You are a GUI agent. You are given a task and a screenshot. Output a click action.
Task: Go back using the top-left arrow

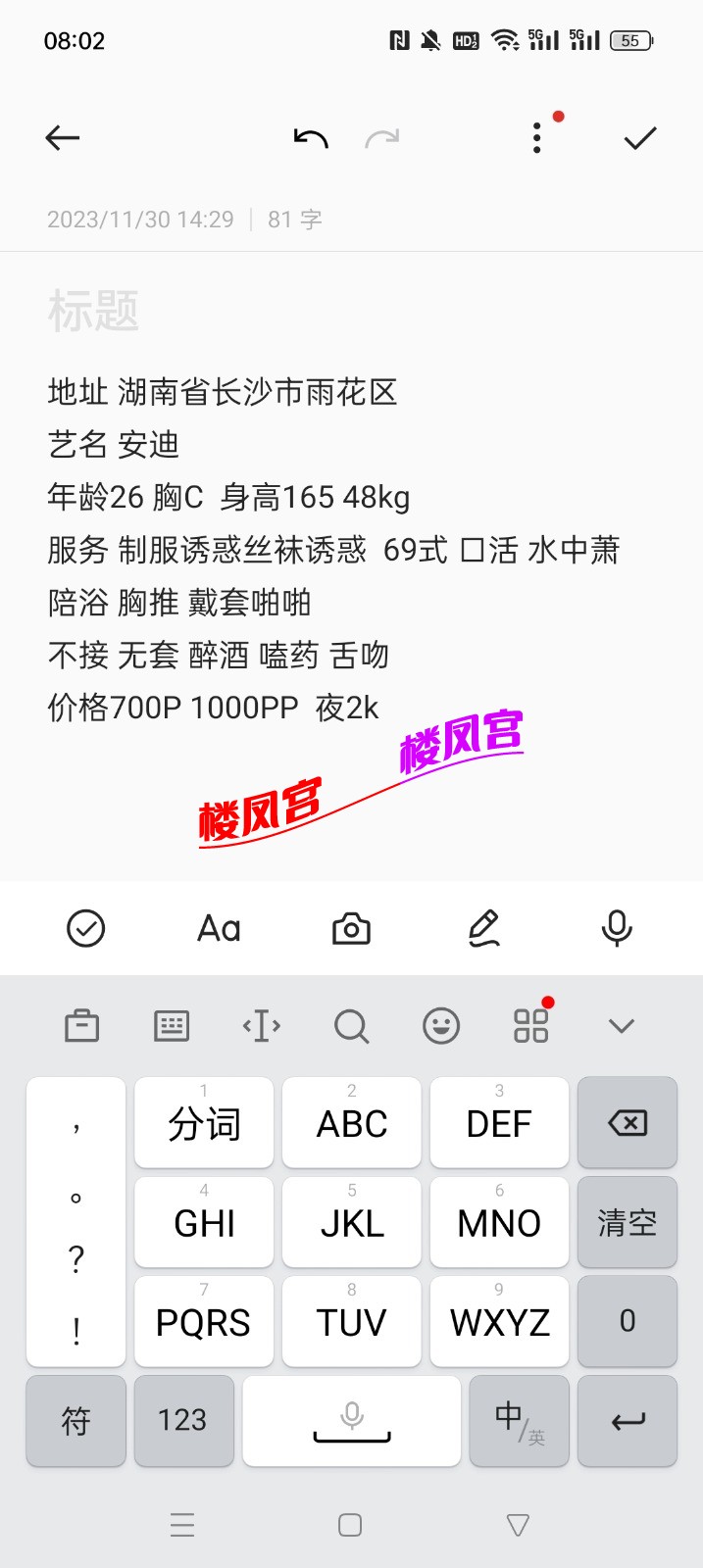click(63, 138)
